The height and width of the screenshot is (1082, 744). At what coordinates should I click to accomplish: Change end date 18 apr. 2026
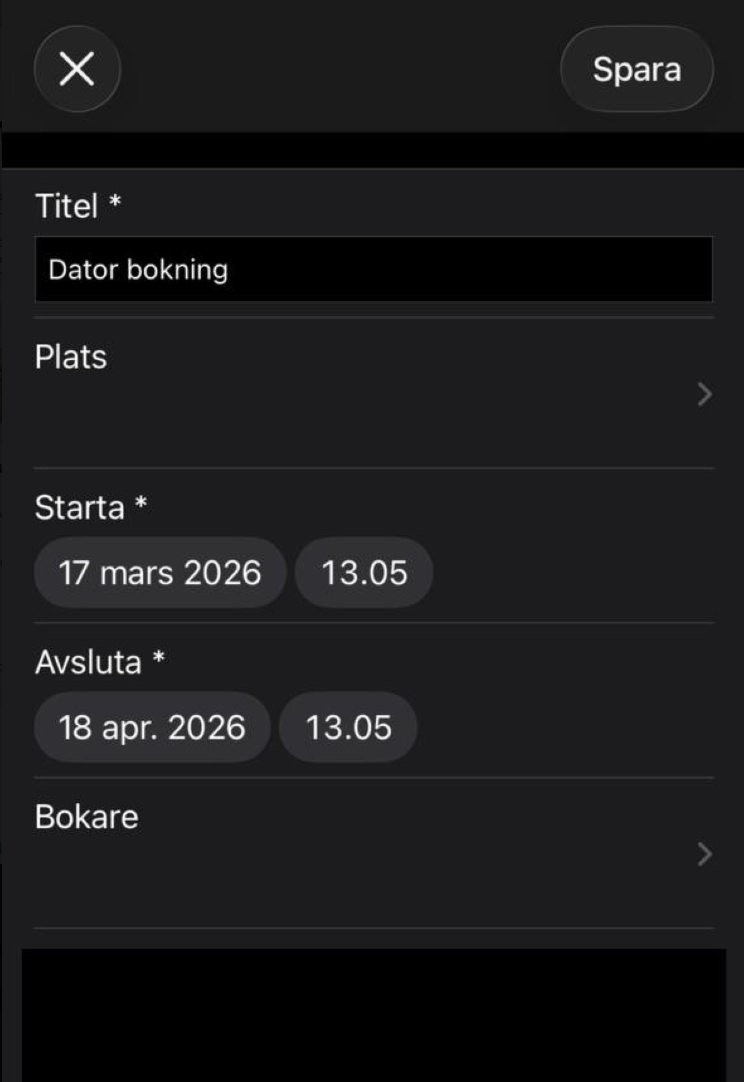click(x=152, y=727)
